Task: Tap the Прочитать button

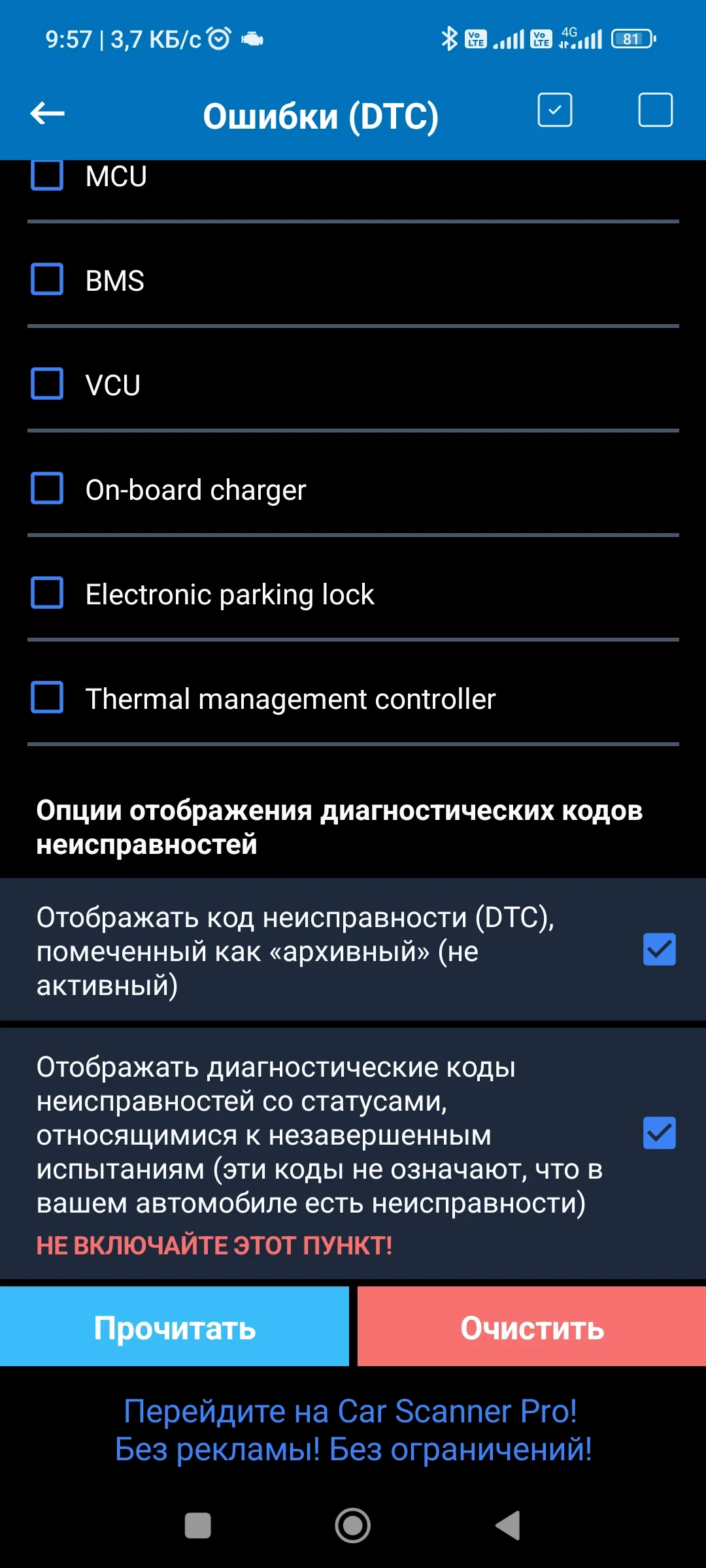Action: [175, 1326]
